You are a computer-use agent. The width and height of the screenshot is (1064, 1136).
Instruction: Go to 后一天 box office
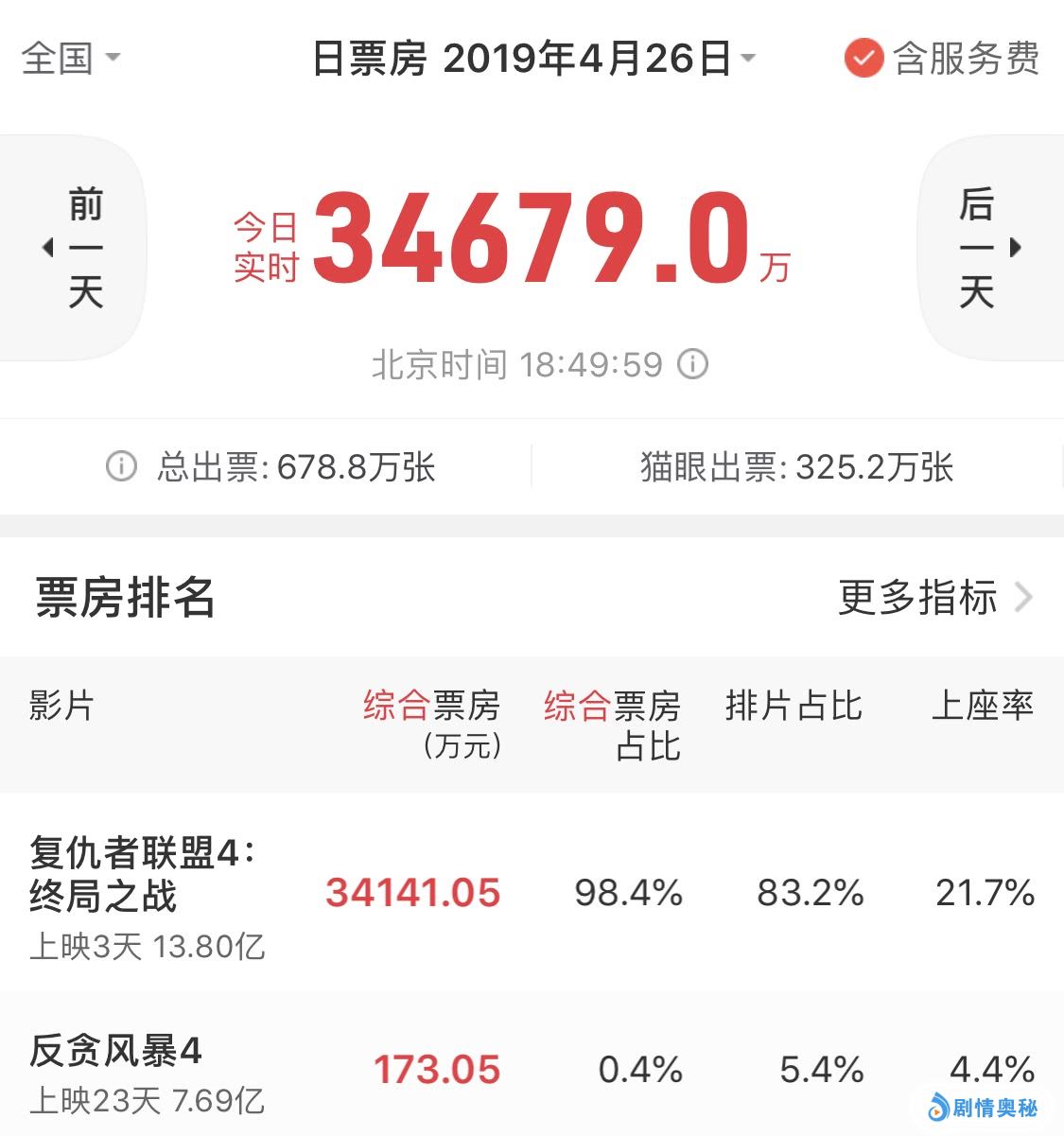(x=988, y=248)
